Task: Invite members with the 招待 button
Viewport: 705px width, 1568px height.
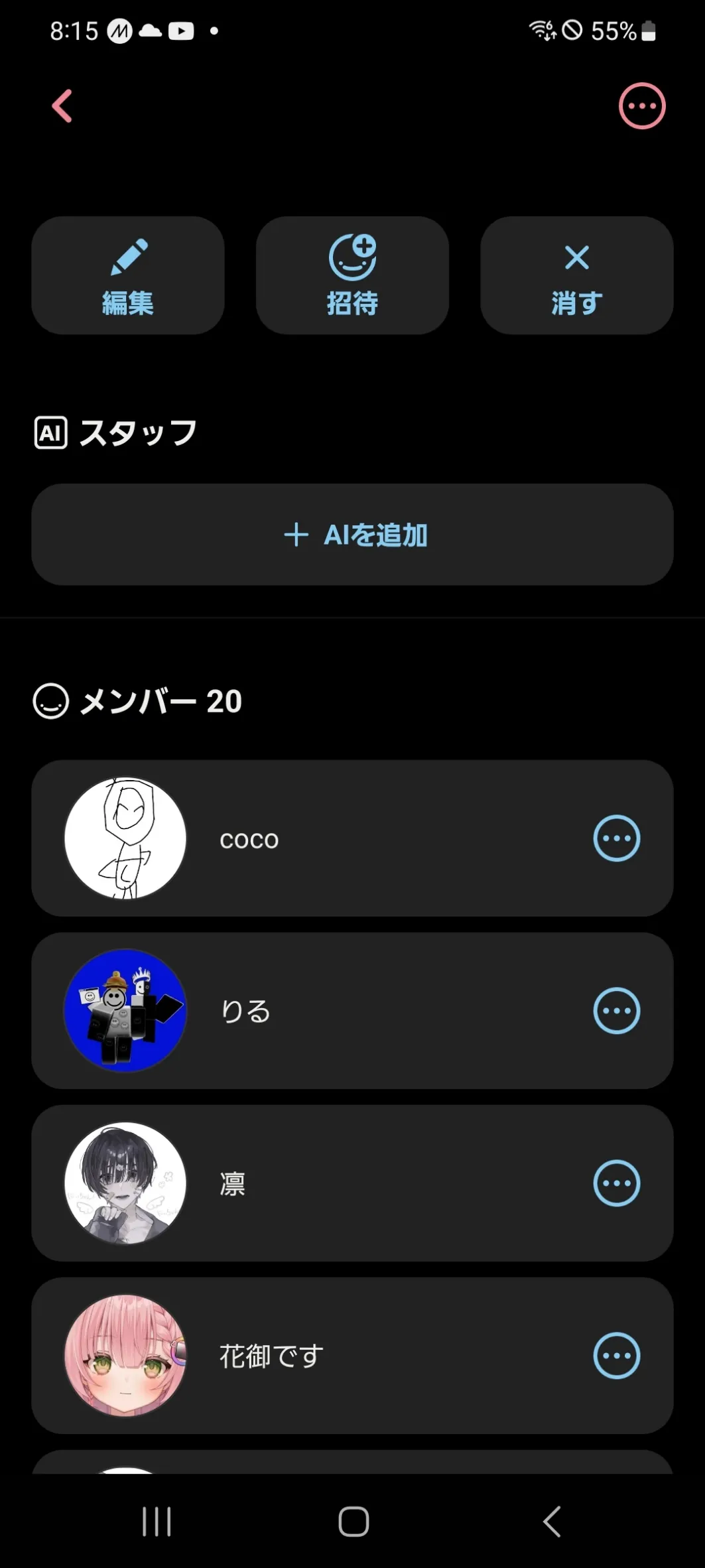Action: point(352,275)
